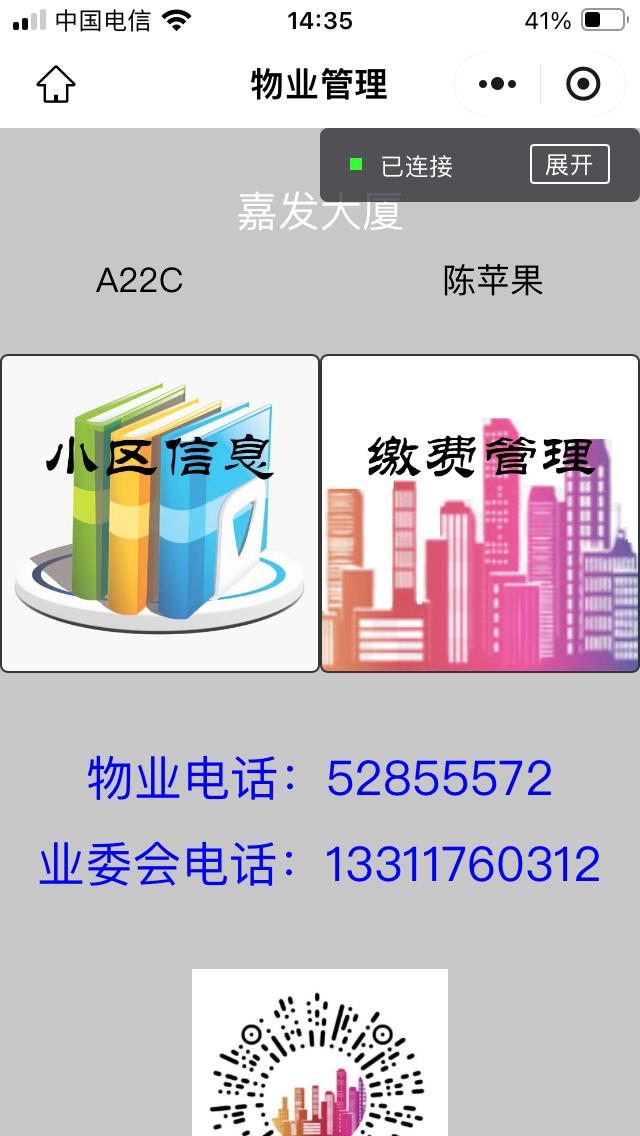The height and width of the screenshot is (1136, 640).
Task: Go to the mini program home
Action: [56, 85]
